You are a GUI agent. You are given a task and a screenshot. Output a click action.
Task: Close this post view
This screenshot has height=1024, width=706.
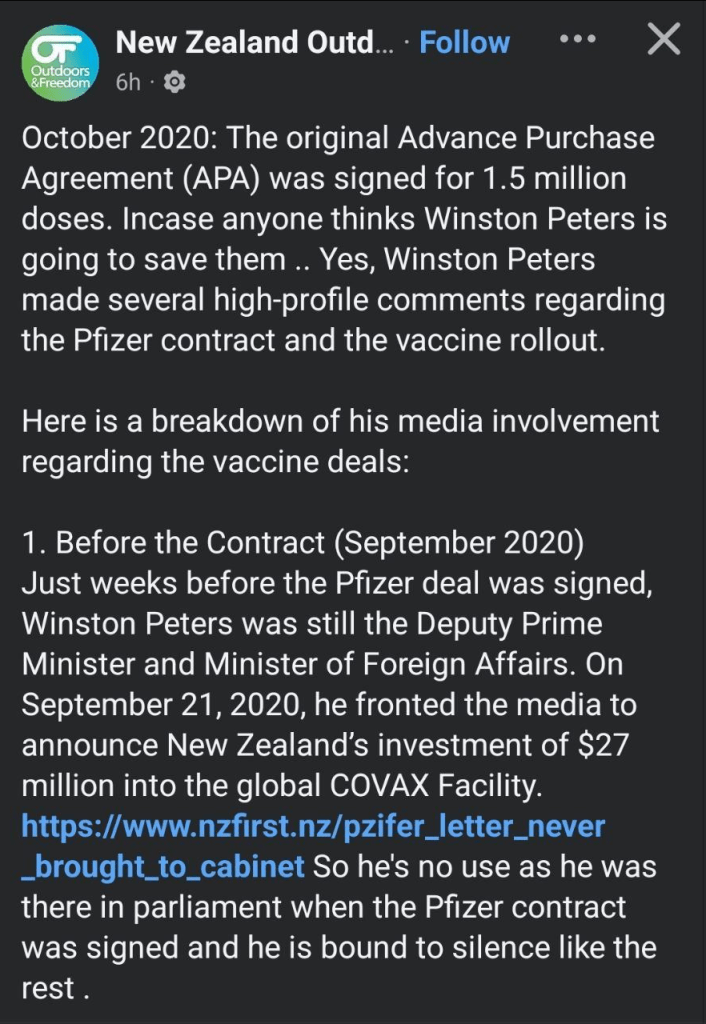coord(664,41)
